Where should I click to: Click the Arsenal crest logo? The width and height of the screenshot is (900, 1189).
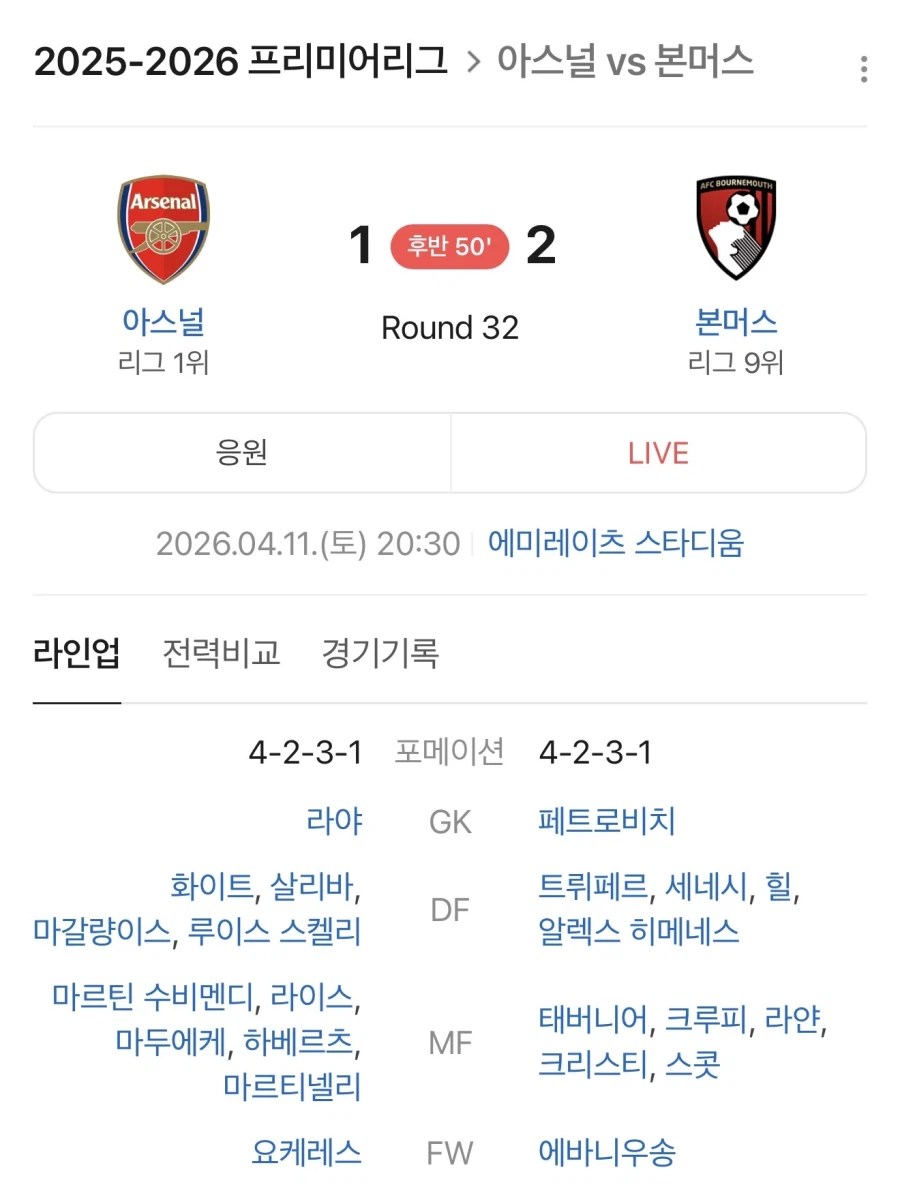pyautogui.click(x=164, y=228)
